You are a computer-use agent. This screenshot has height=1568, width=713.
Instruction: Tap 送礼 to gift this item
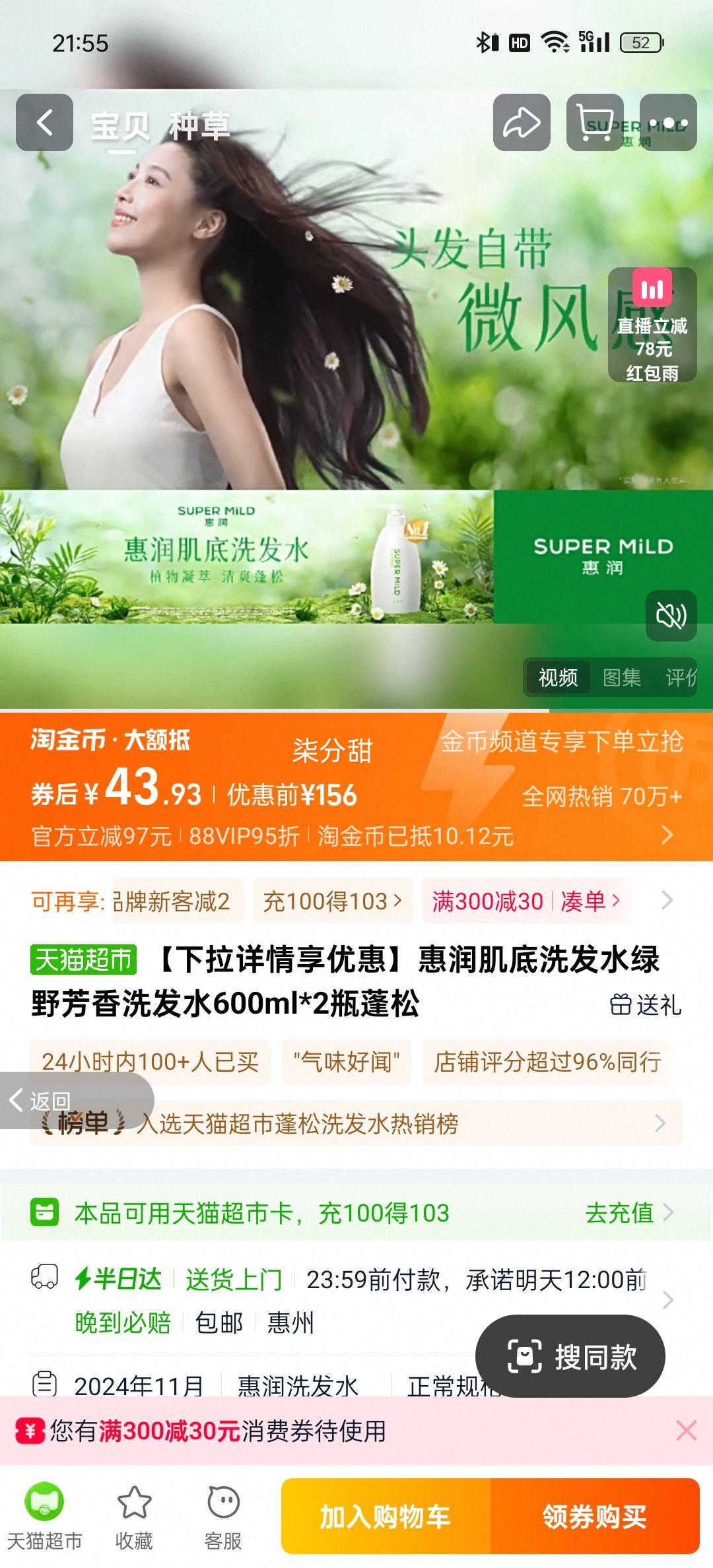click(646, 1005)
